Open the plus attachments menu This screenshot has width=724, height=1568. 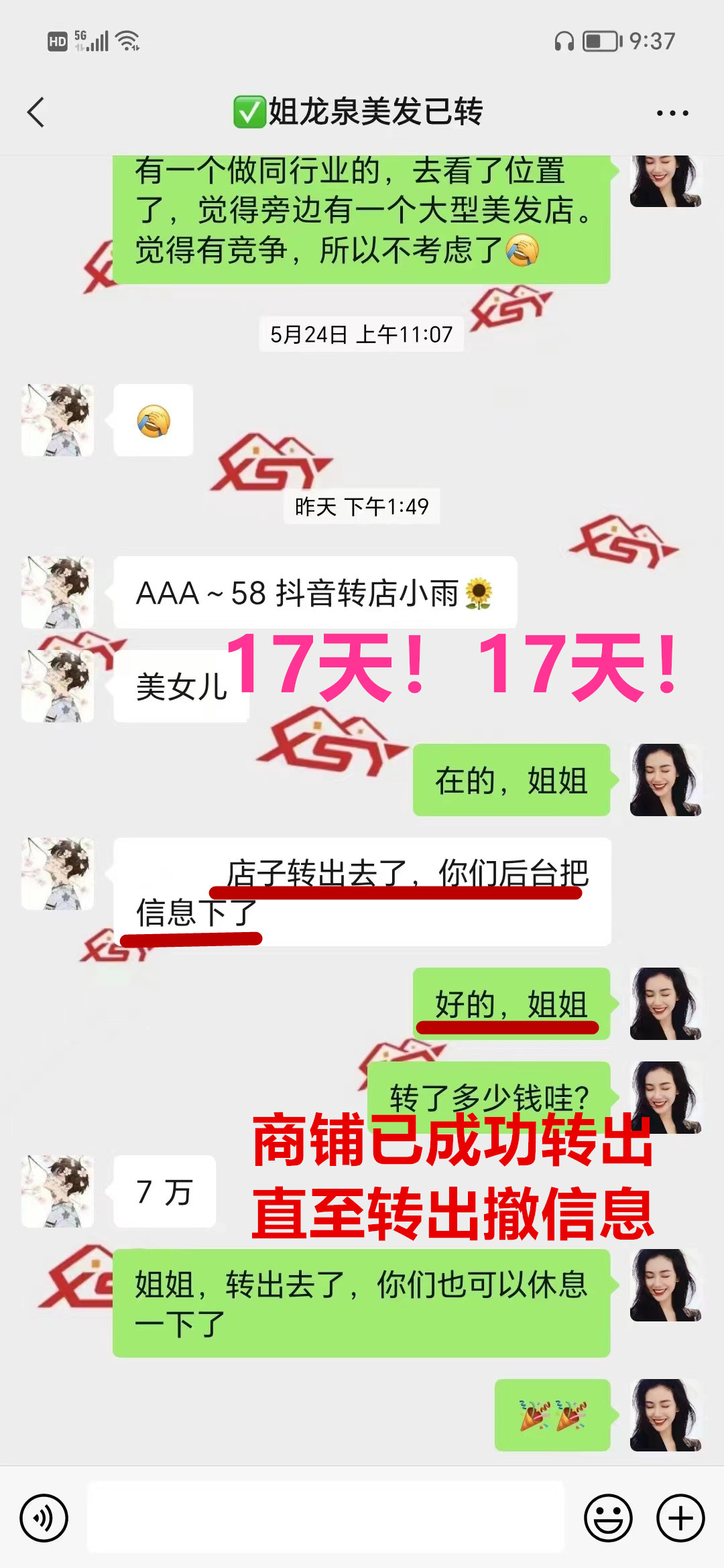680,1518
